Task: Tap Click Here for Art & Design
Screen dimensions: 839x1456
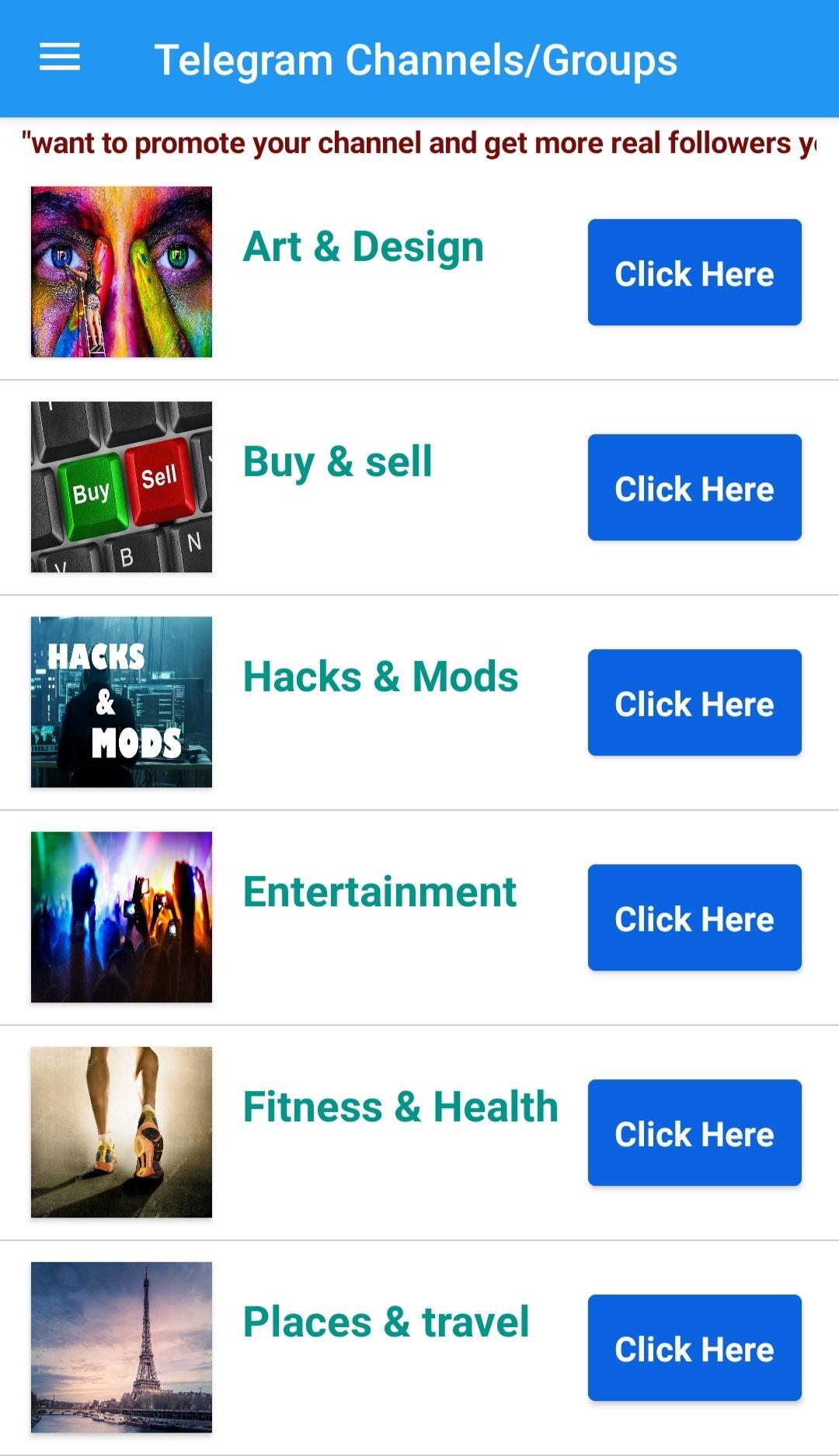Action: click(694, 273)
